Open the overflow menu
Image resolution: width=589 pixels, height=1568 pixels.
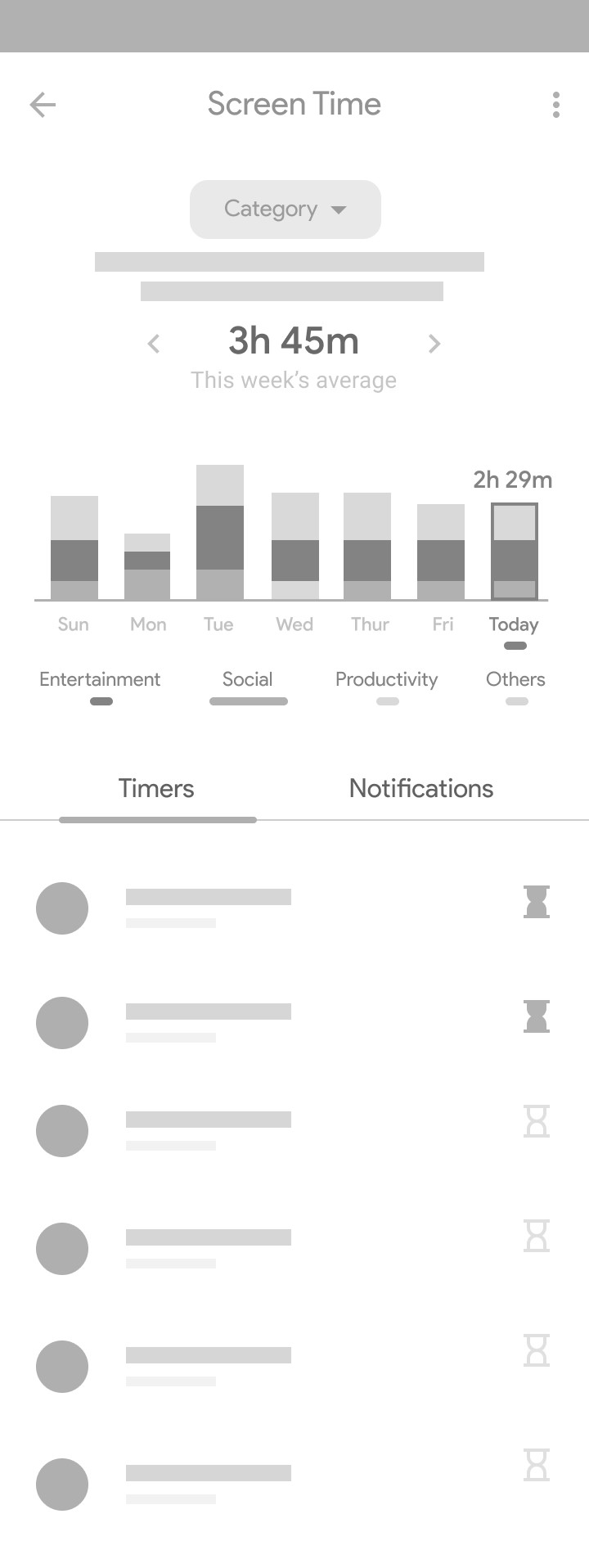pyautogui.click(x=556, y=105)
